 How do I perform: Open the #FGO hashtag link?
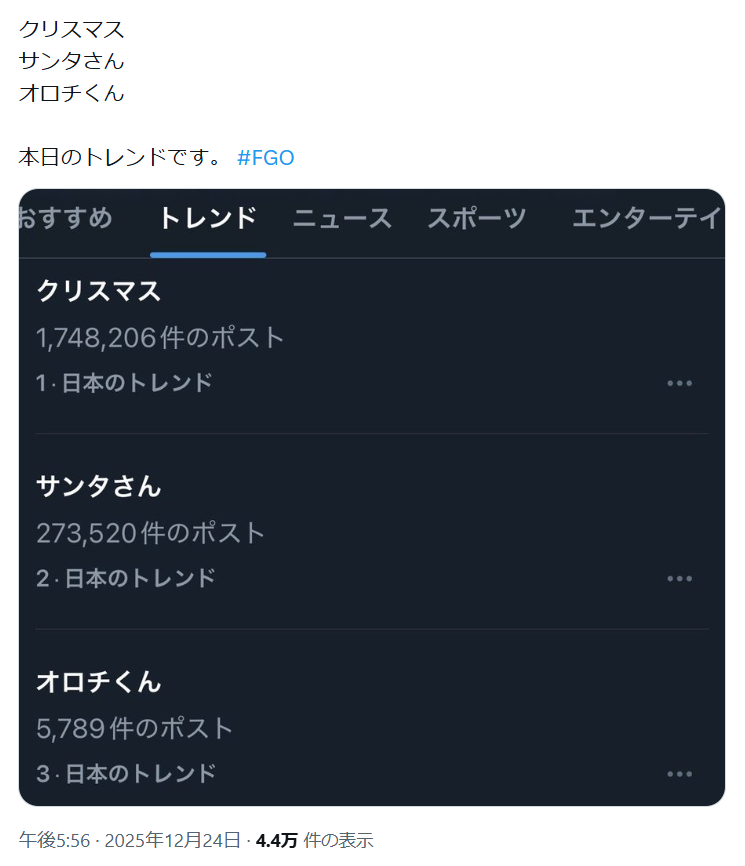266,158
